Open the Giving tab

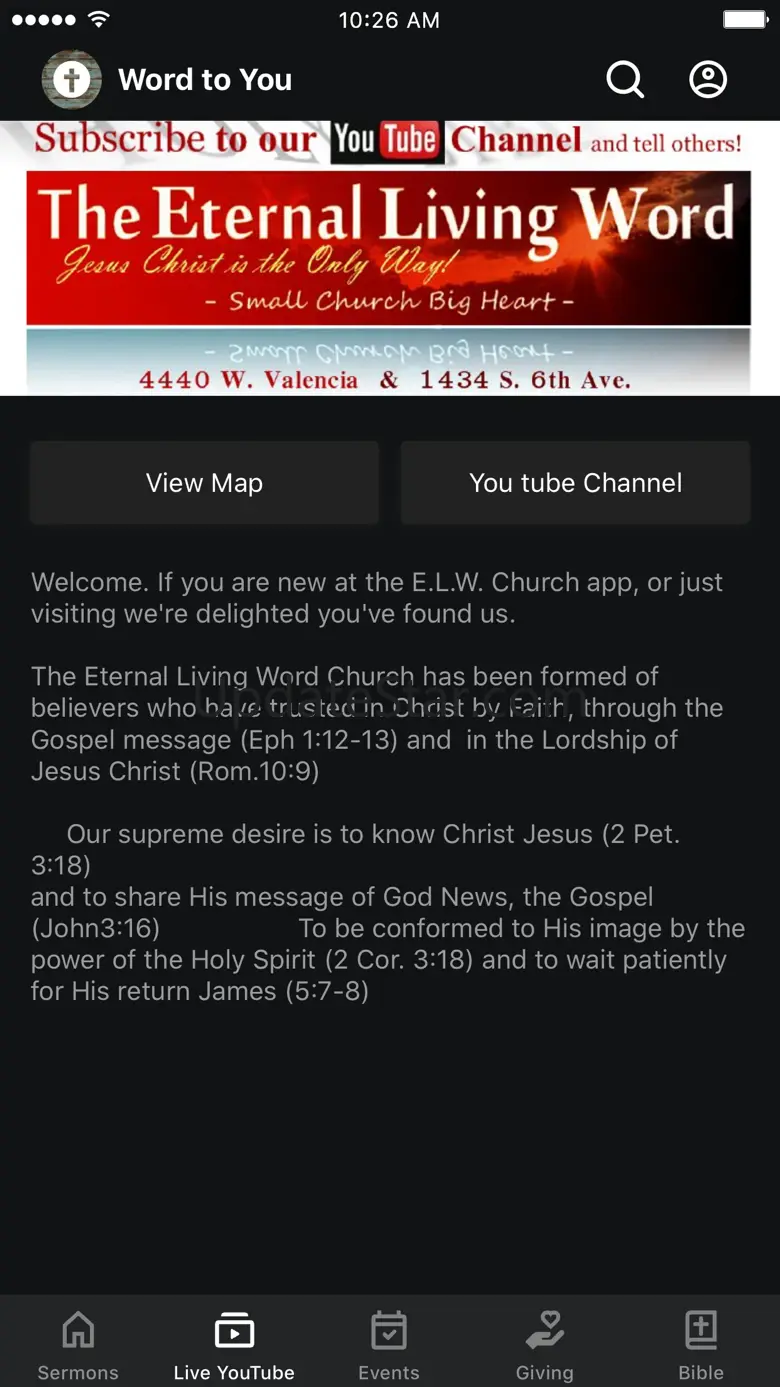545,1345
